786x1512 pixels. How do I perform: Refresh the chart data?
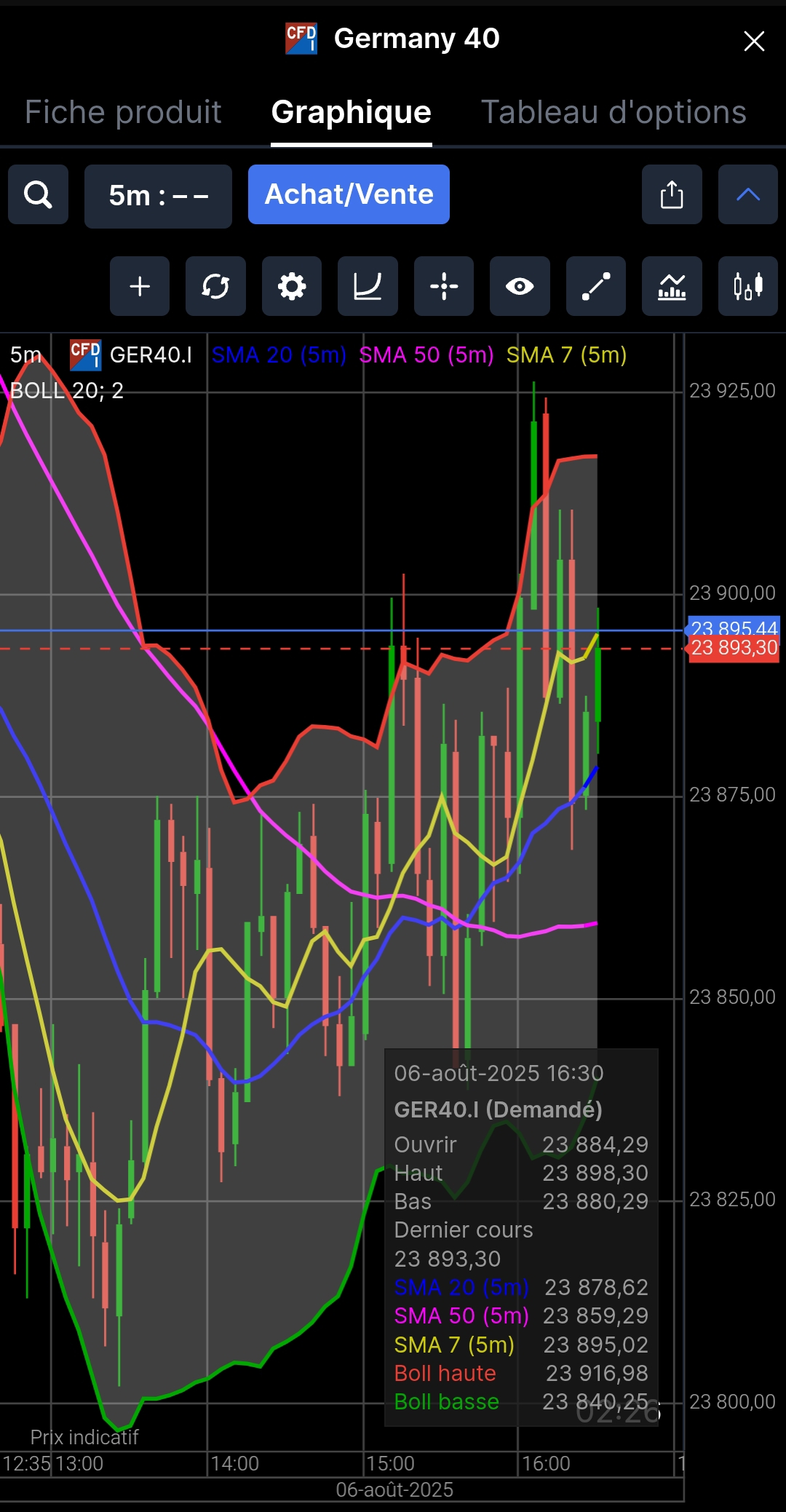coord(215,286)
